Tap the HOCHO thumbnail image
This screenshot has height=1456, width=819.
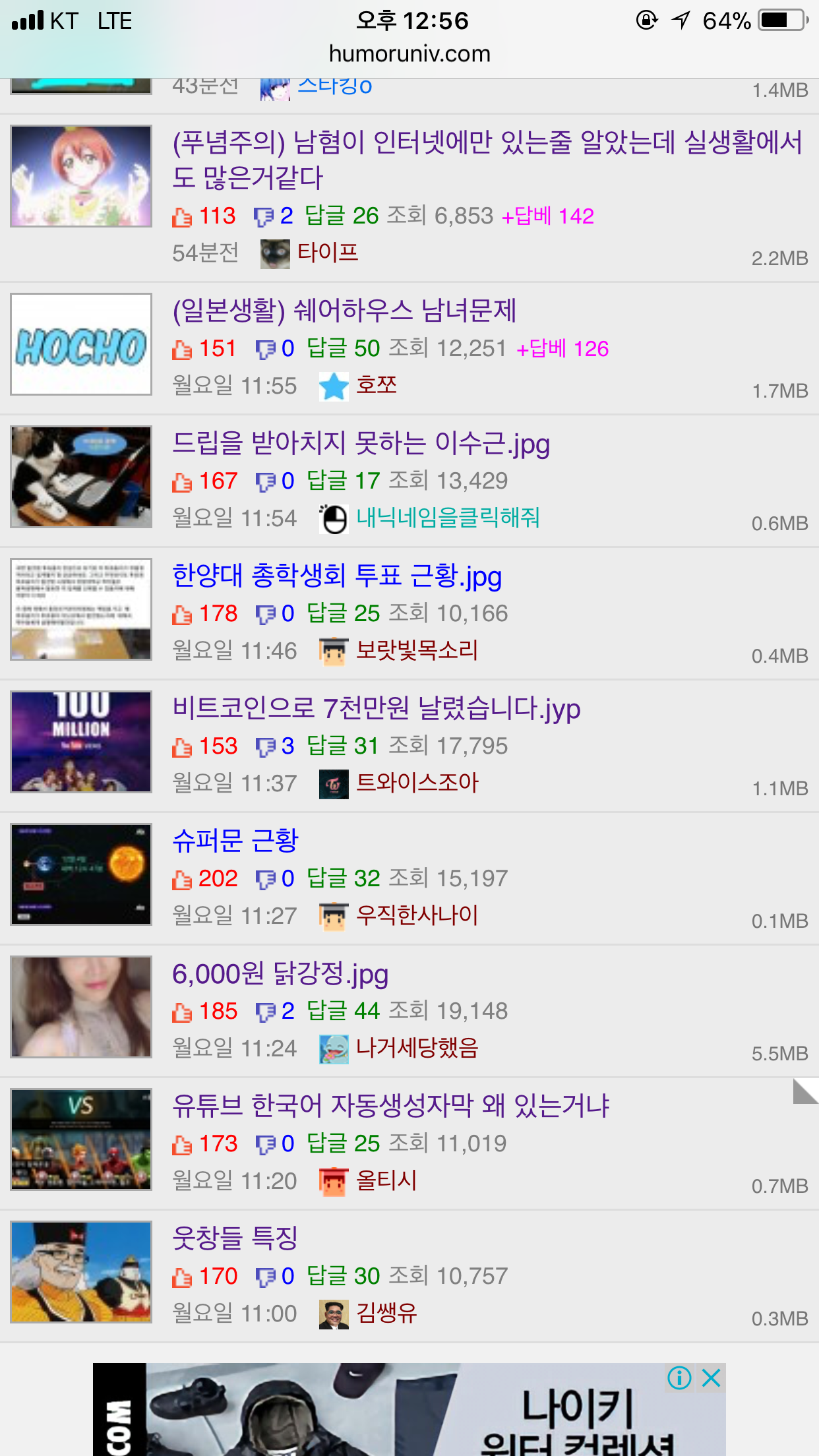[x=81, y=345]
